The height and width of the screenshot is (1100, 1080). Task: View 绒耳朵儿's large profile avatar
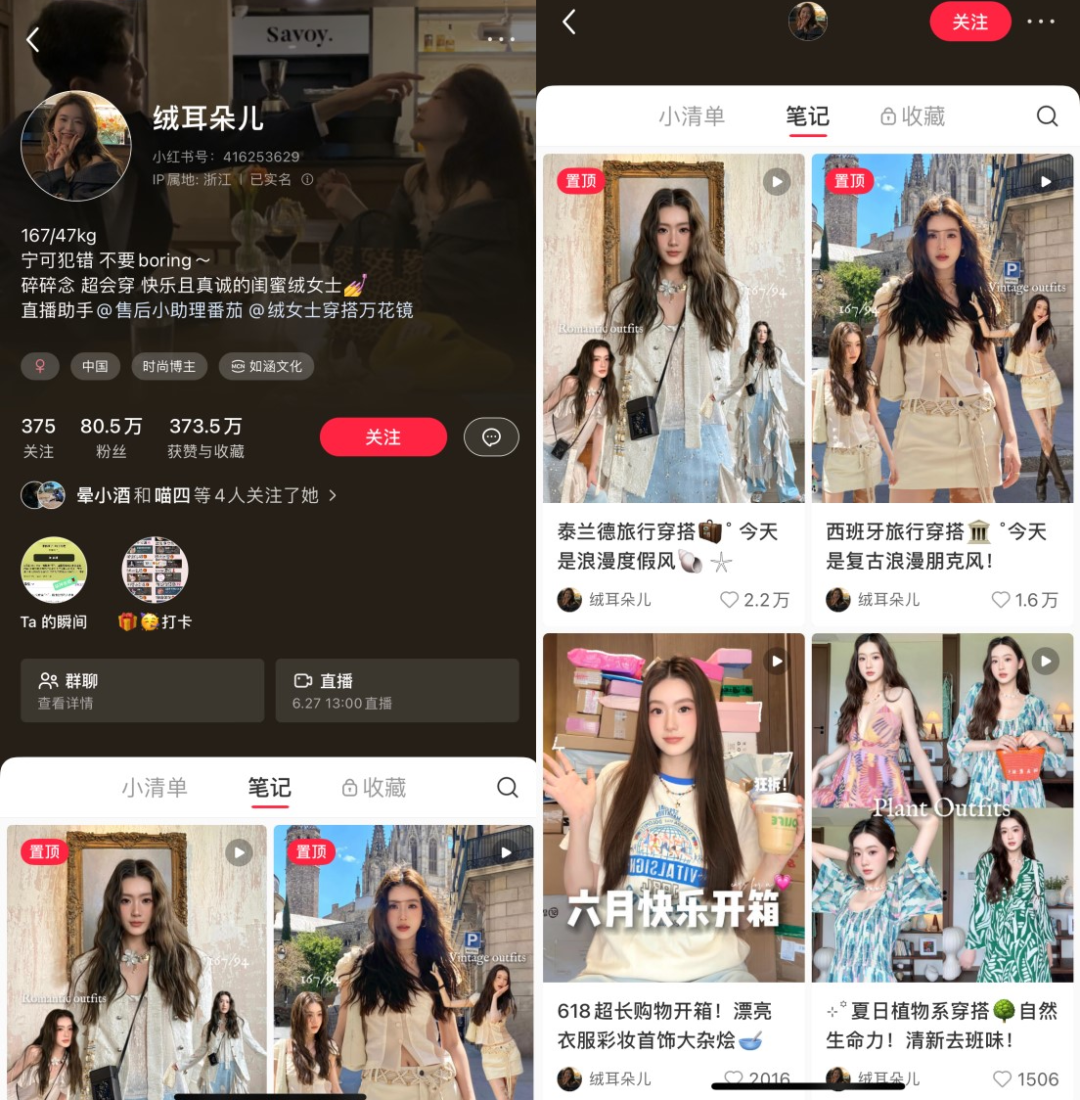[x=76, y=146]
